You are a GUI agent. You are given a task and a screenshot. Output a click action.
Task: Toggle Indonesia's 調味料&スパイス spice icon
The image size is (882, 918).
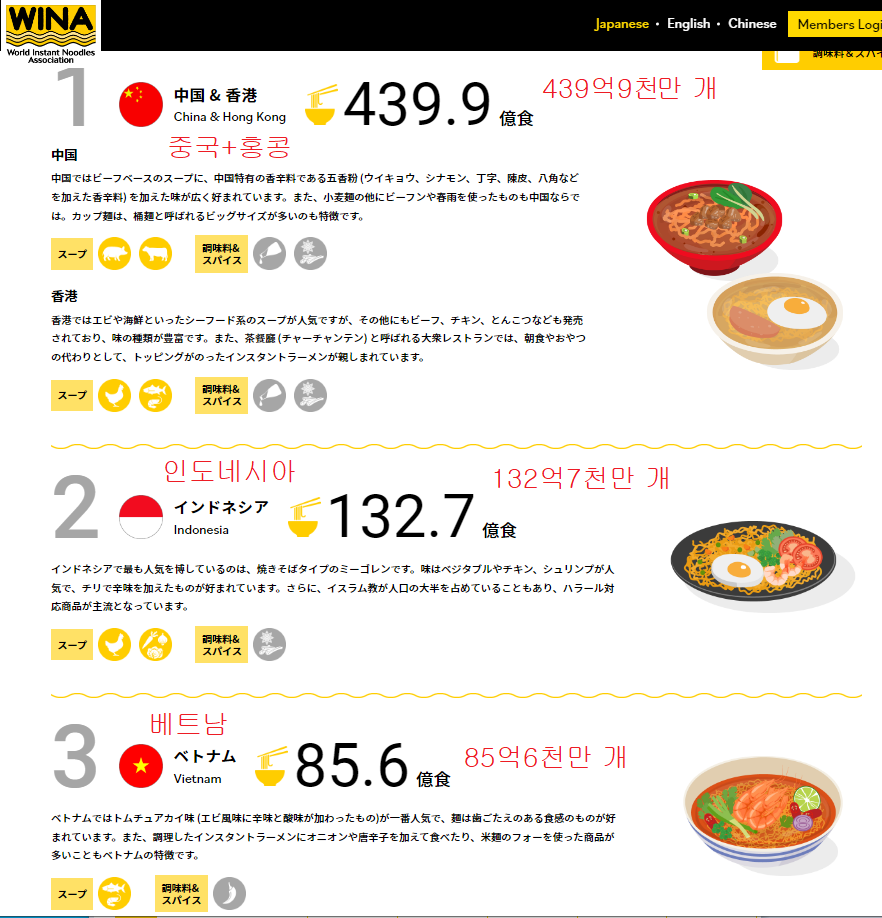tap(268, 644)
